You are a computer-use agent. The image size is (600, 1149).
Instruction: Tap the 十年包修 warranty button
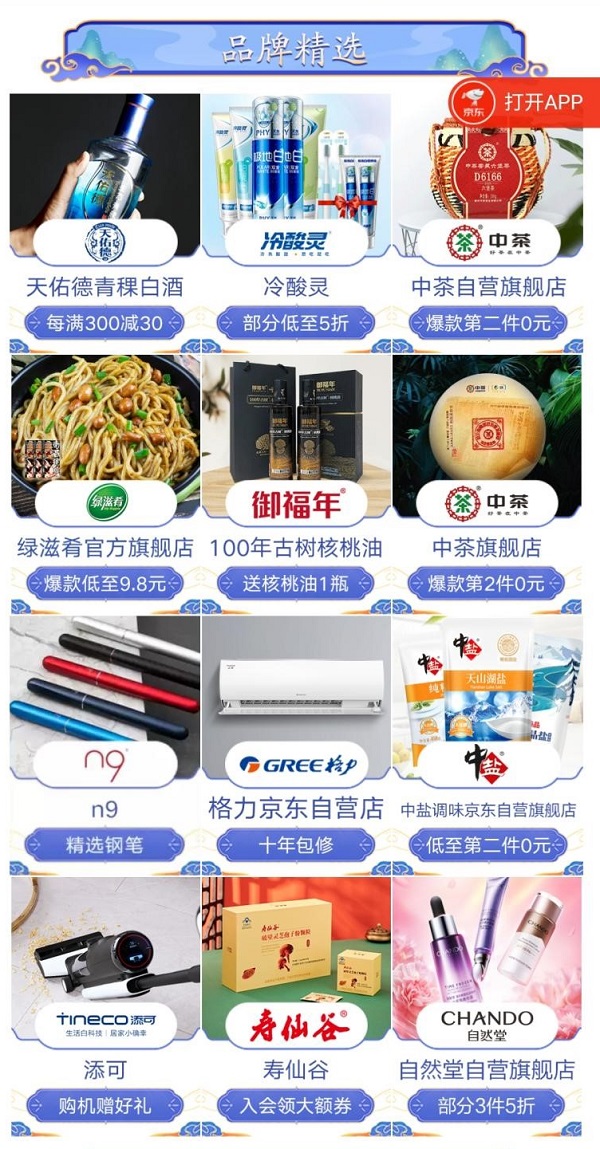296,844
